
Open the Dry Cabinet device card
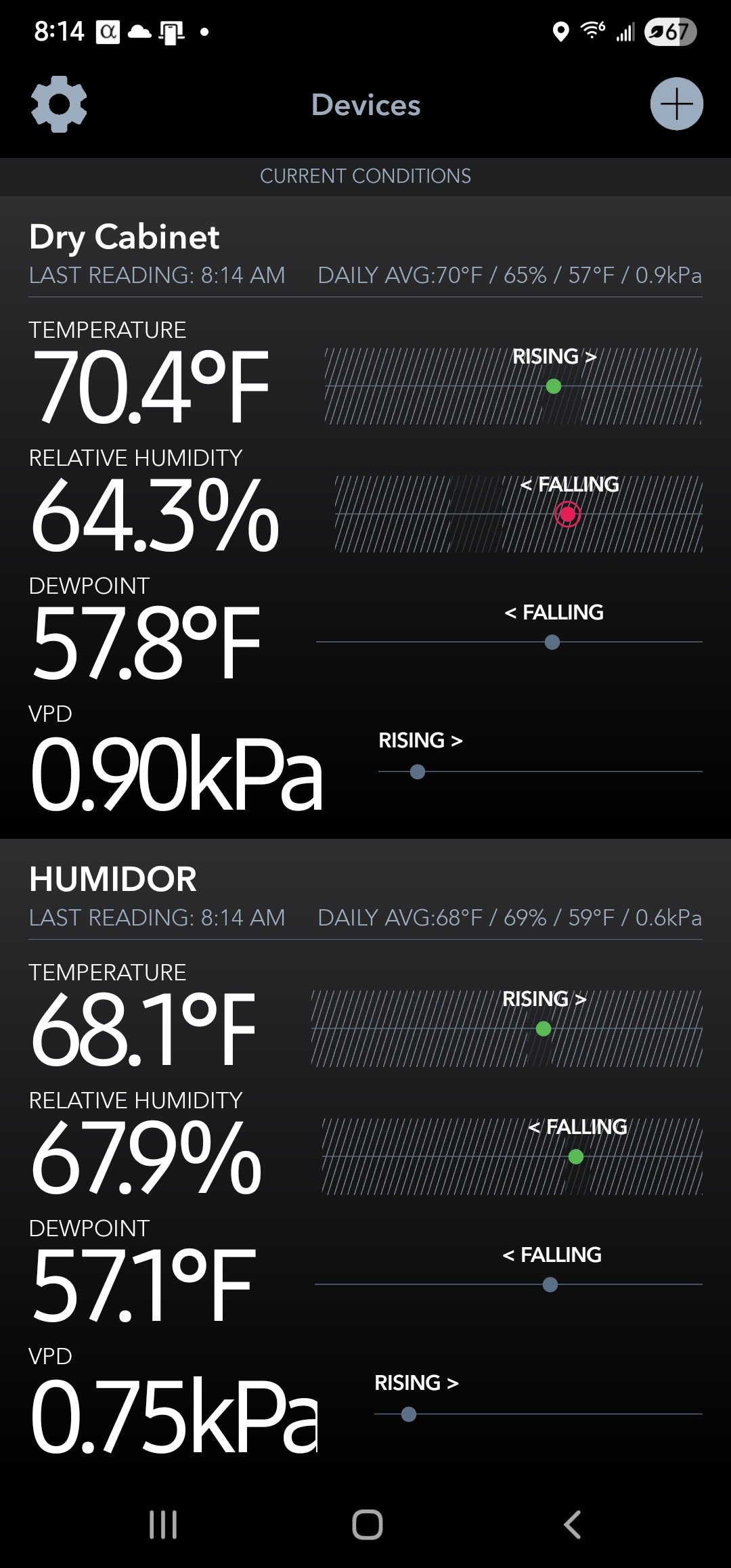pyautogui.click(x=125, y=237)
